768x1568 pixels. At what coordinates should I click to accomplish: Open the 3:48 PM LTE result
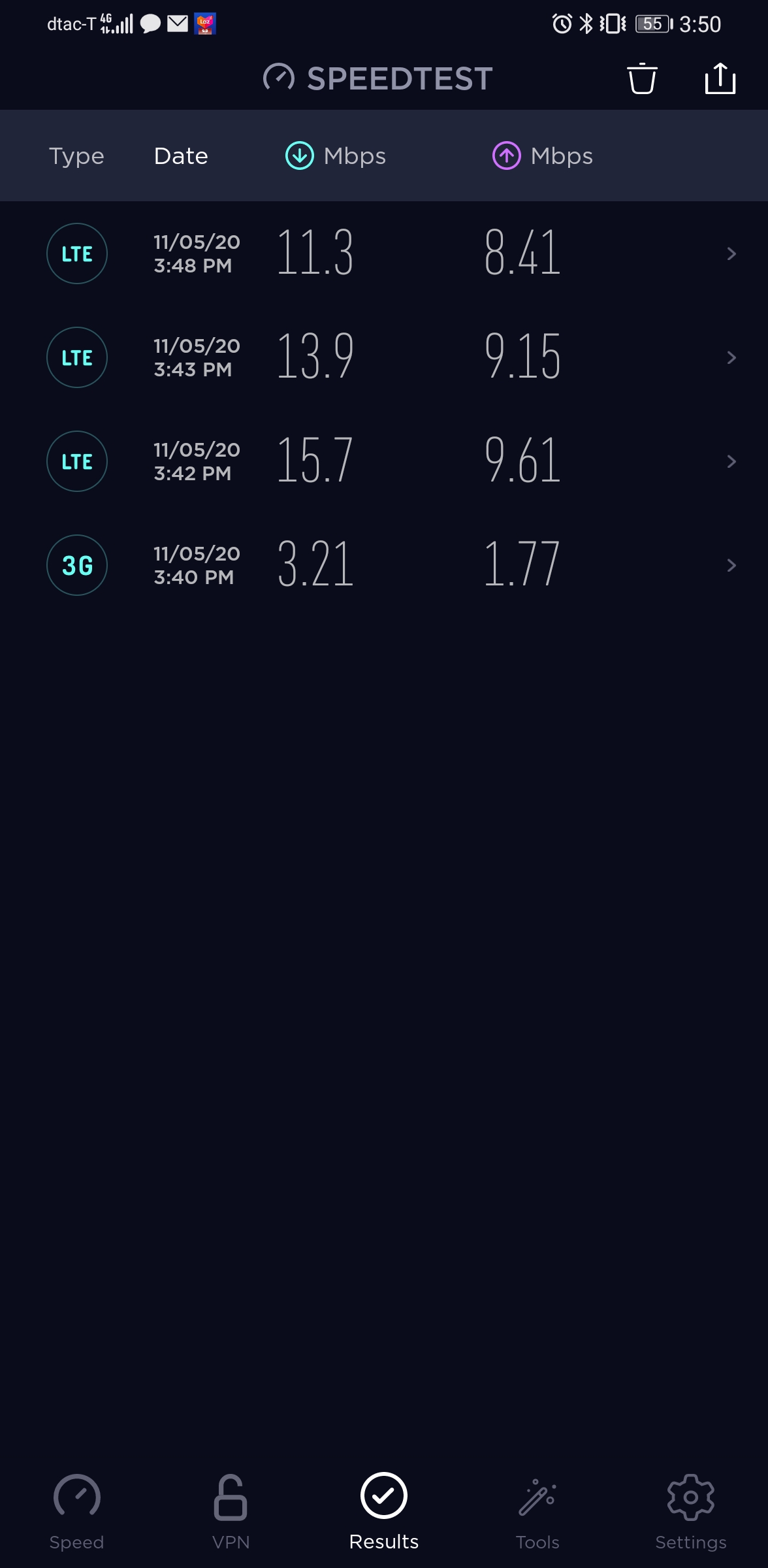384,253
